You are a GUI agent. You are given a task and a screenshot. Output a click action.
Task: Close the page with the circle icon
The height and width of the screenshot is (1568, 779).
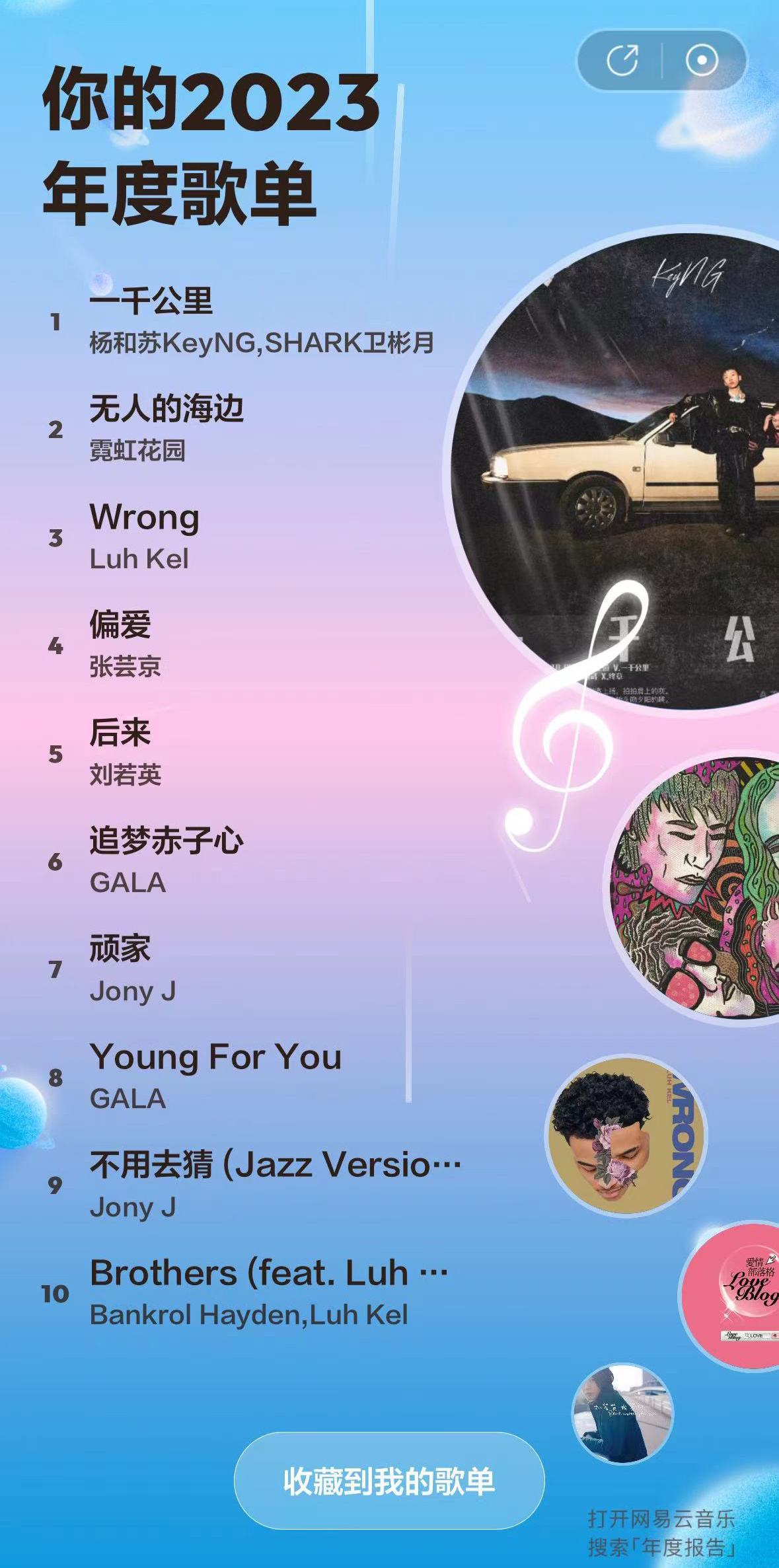[701, 61]
